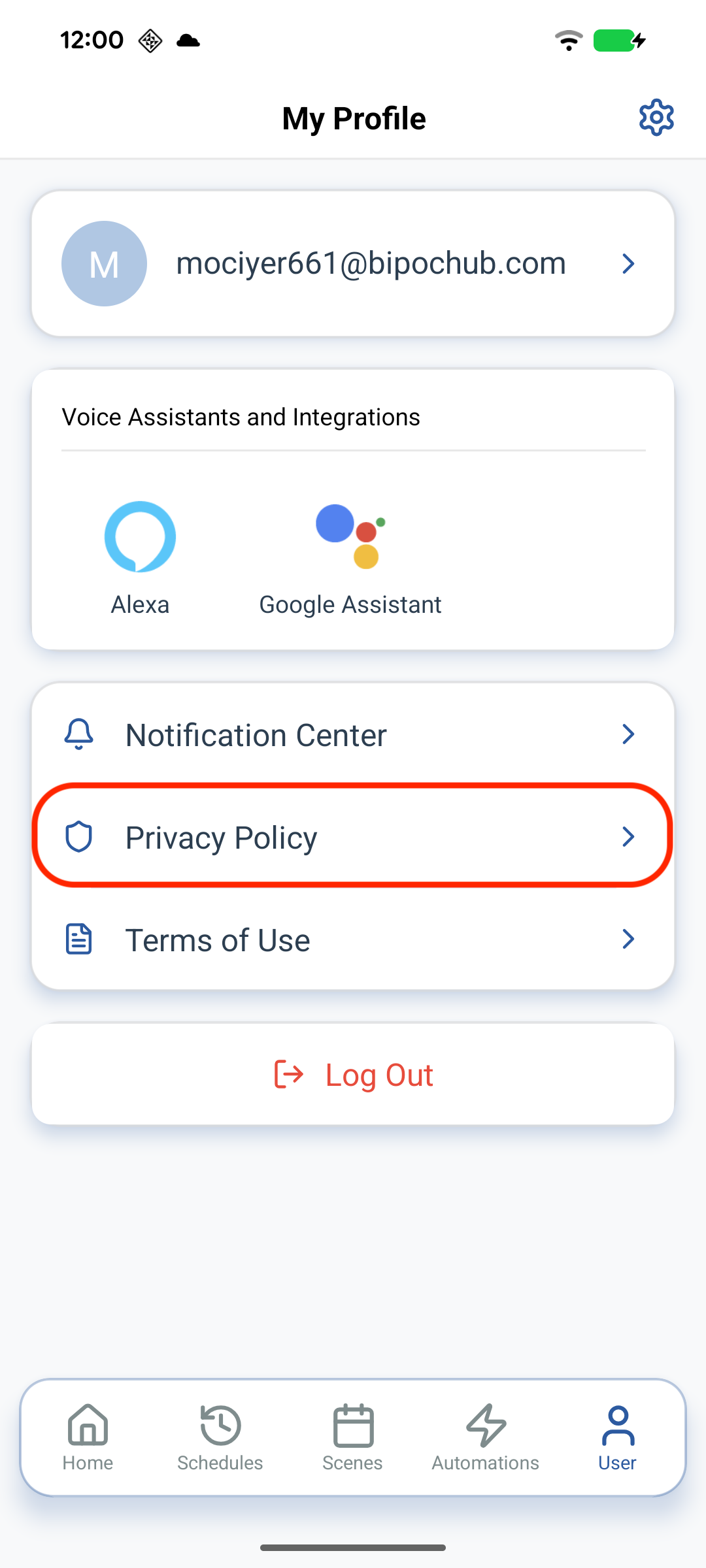706x1568 pixels.
Task: View the Privacy Policy
Action: point(353,837)
